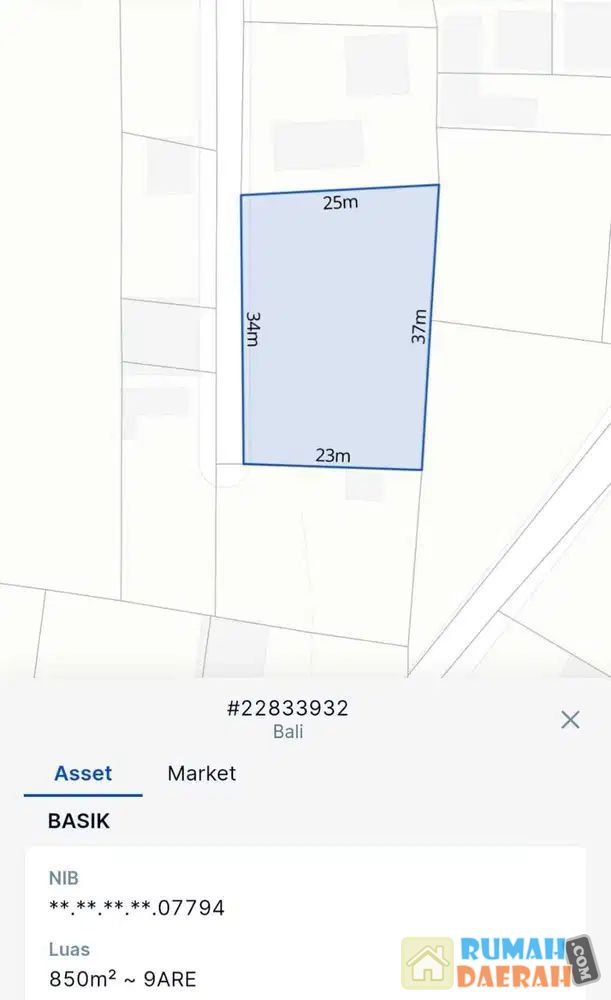The image size is (611, 1000).
Task: Switch to the Market tab
Action: [x=201, y=773]
